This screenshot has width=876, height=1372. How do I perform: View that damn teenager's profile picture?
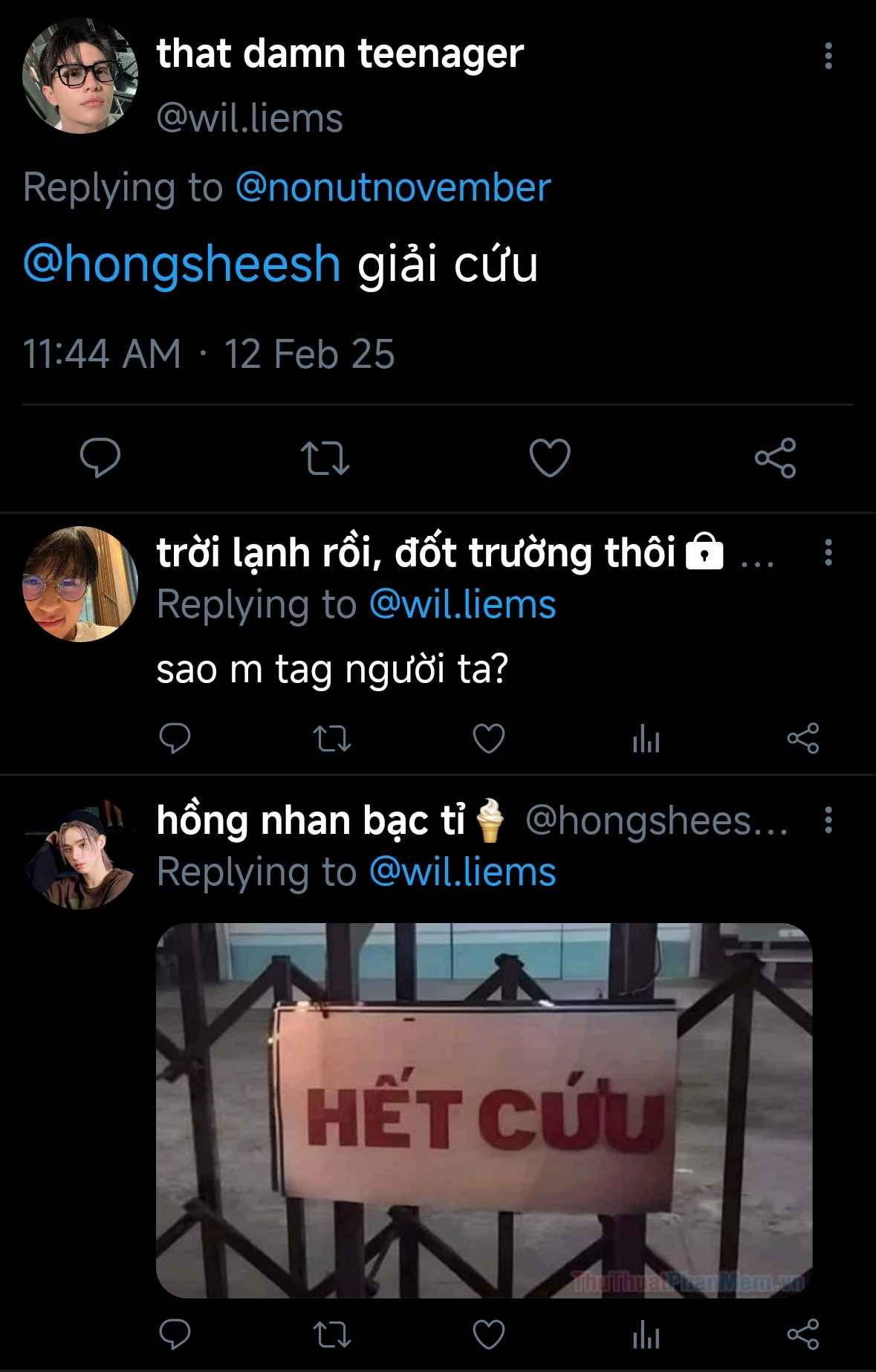pos(80,77)
